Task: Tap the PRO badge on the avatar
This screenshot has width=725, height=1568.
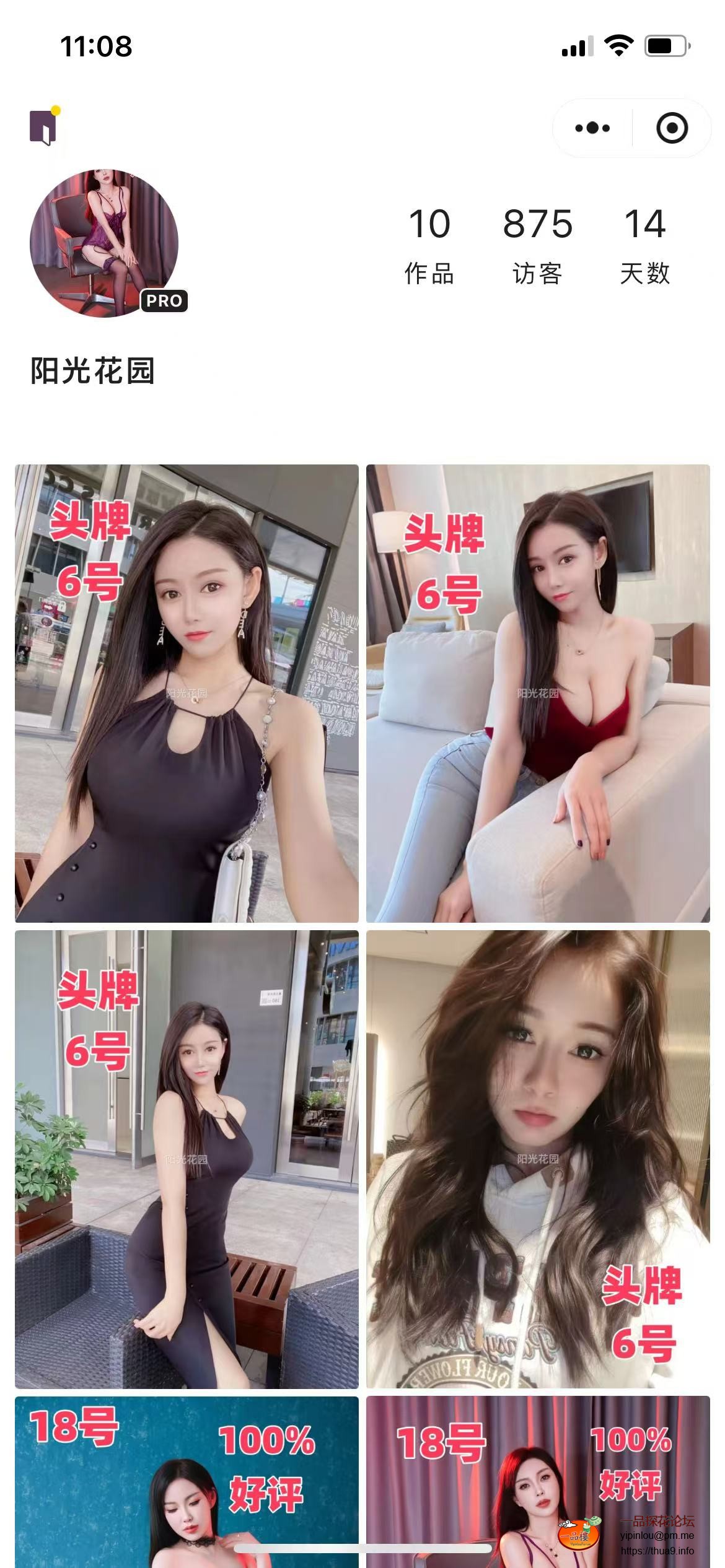Action: [162, 302]
